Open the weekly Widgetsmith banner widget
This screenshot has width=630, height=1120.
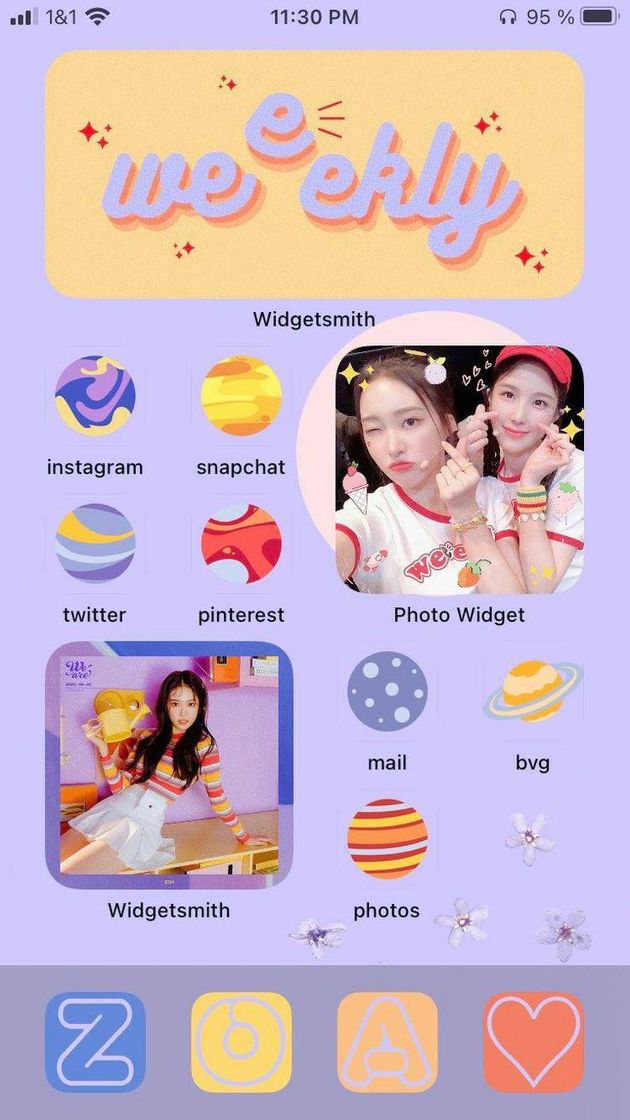pos(314,175)
